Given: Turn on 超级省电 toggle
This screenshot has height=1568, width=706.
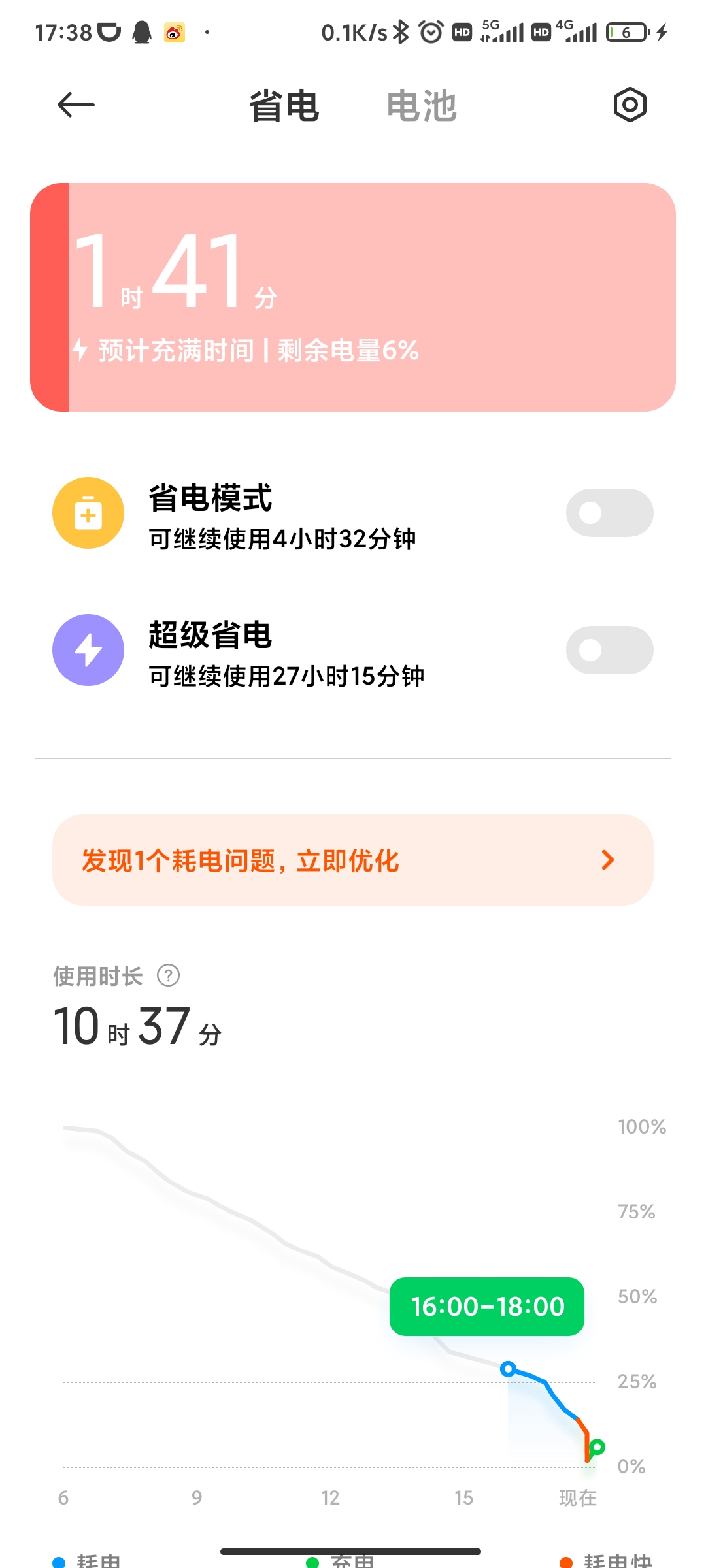Looking at the screenshot, I should [x=609, y=650].
